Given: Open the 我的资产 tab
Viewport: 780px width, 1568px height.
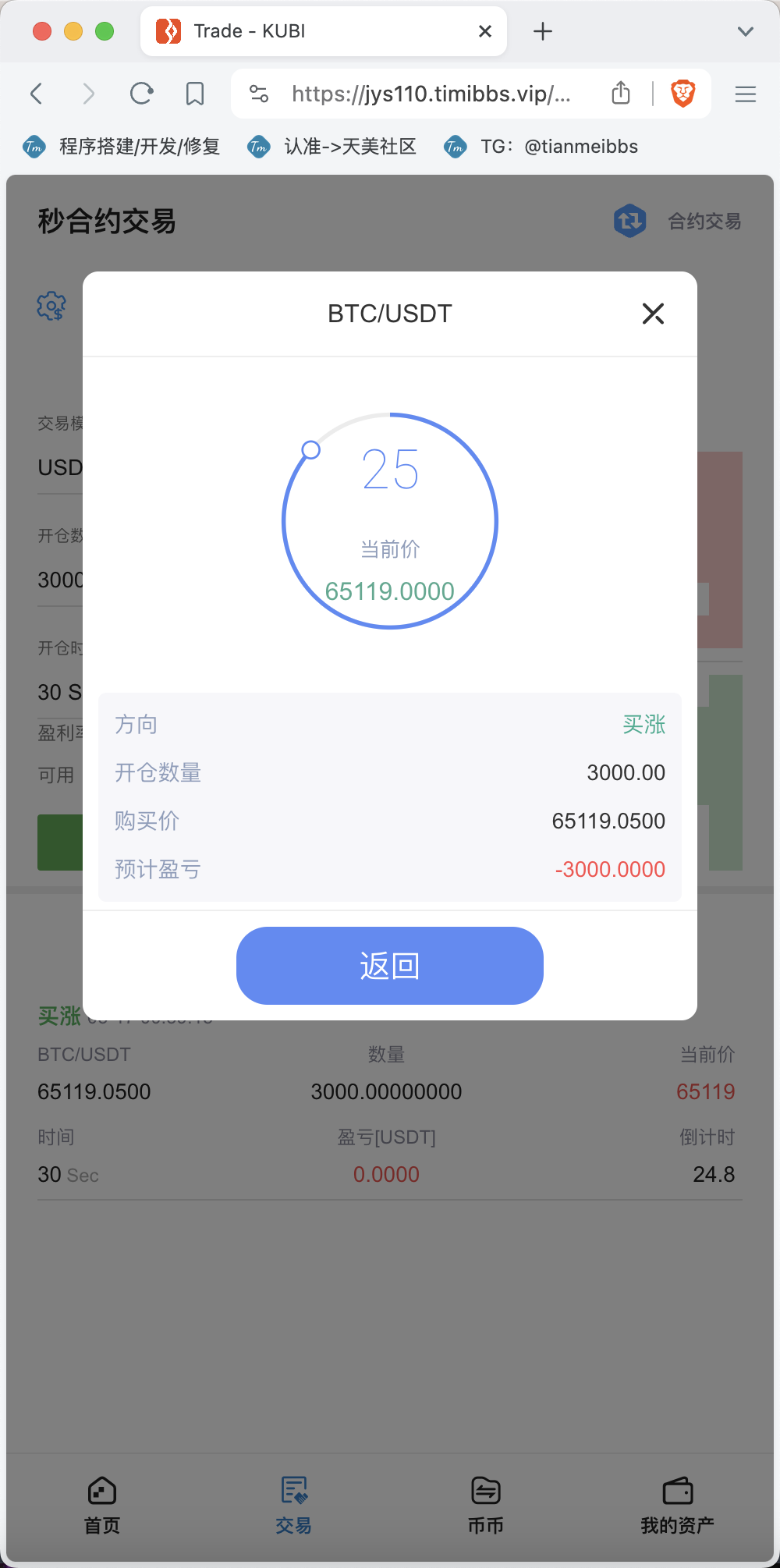Looking at the screenshot, I should tap(677, 1506).
